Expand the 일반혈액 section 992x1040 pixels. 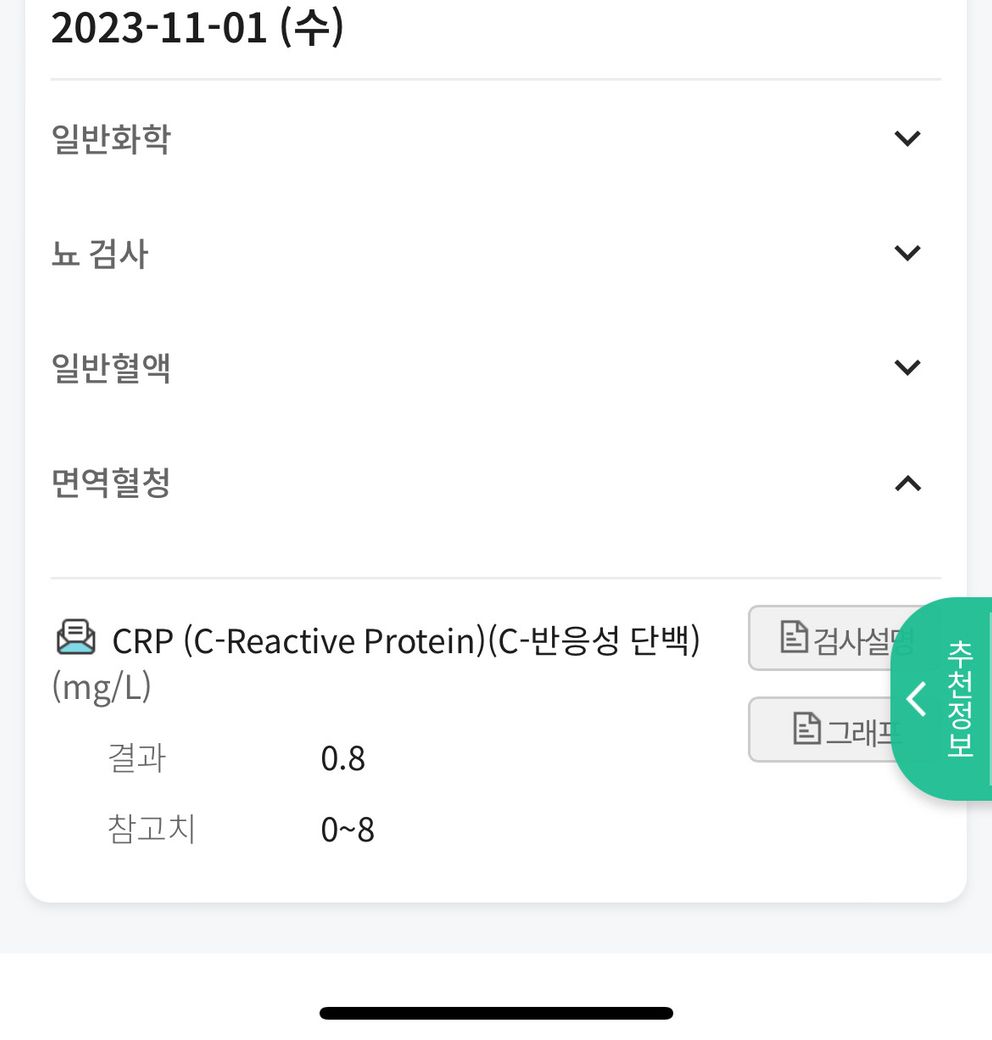coord(906,368)
